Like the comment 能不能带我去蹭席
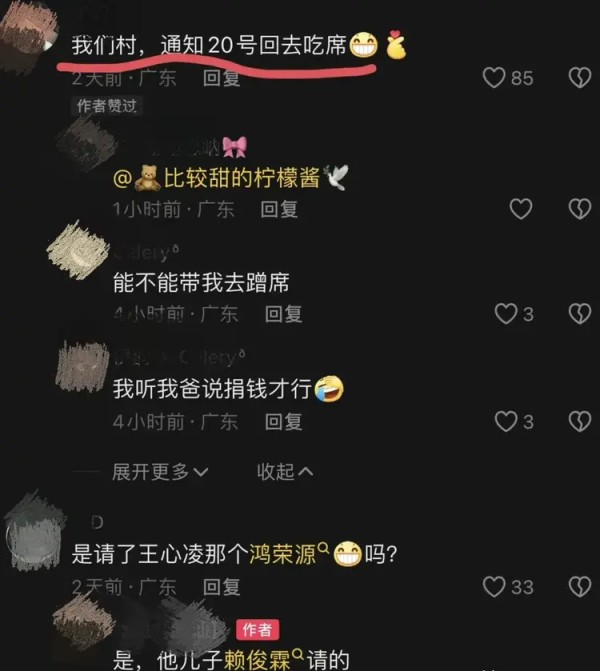Image resolution: width=600 pixels, height=671 pixels. click(507, 314)
